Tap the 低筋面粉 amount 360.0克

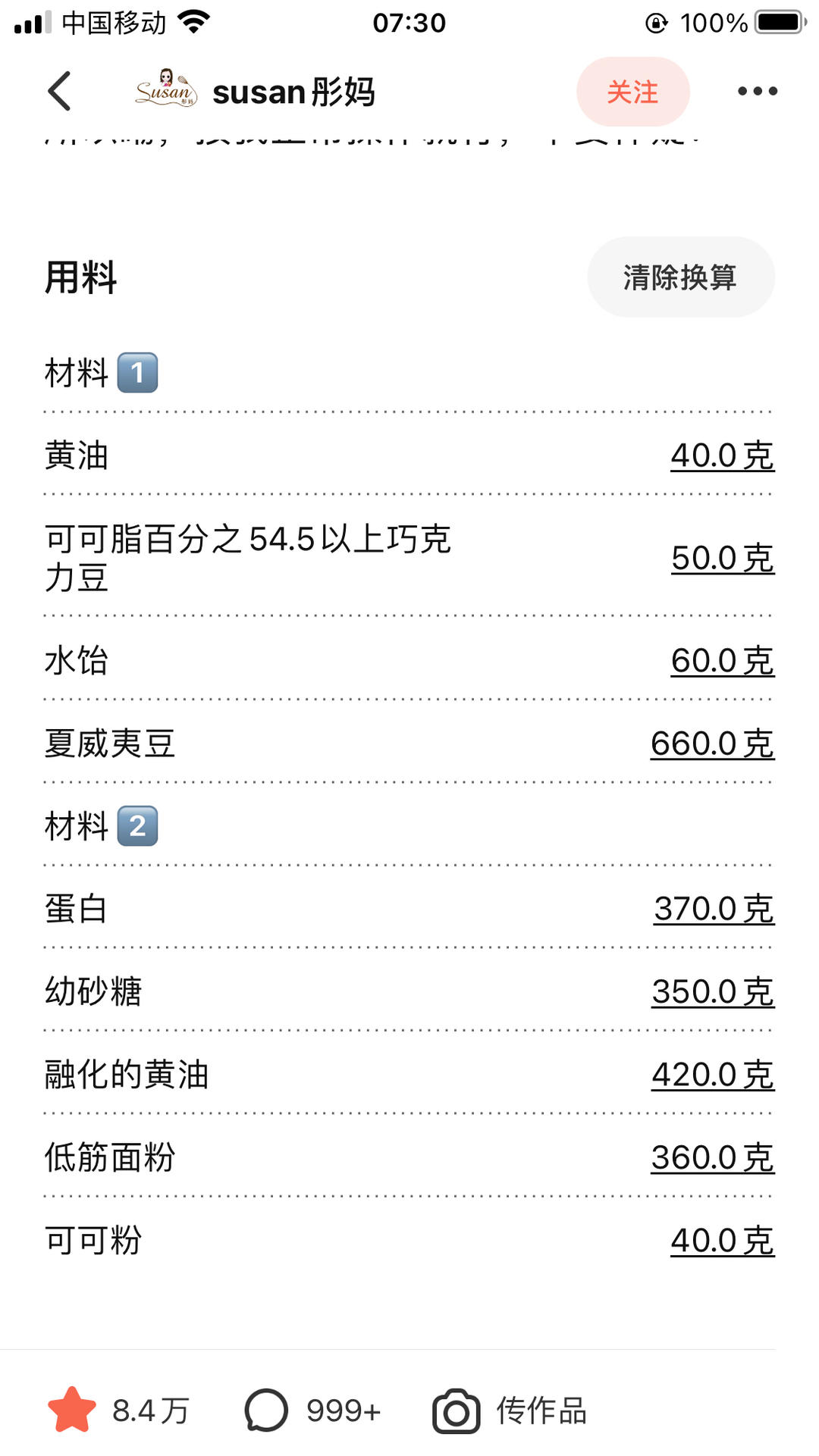click(x=713, y=1157)
